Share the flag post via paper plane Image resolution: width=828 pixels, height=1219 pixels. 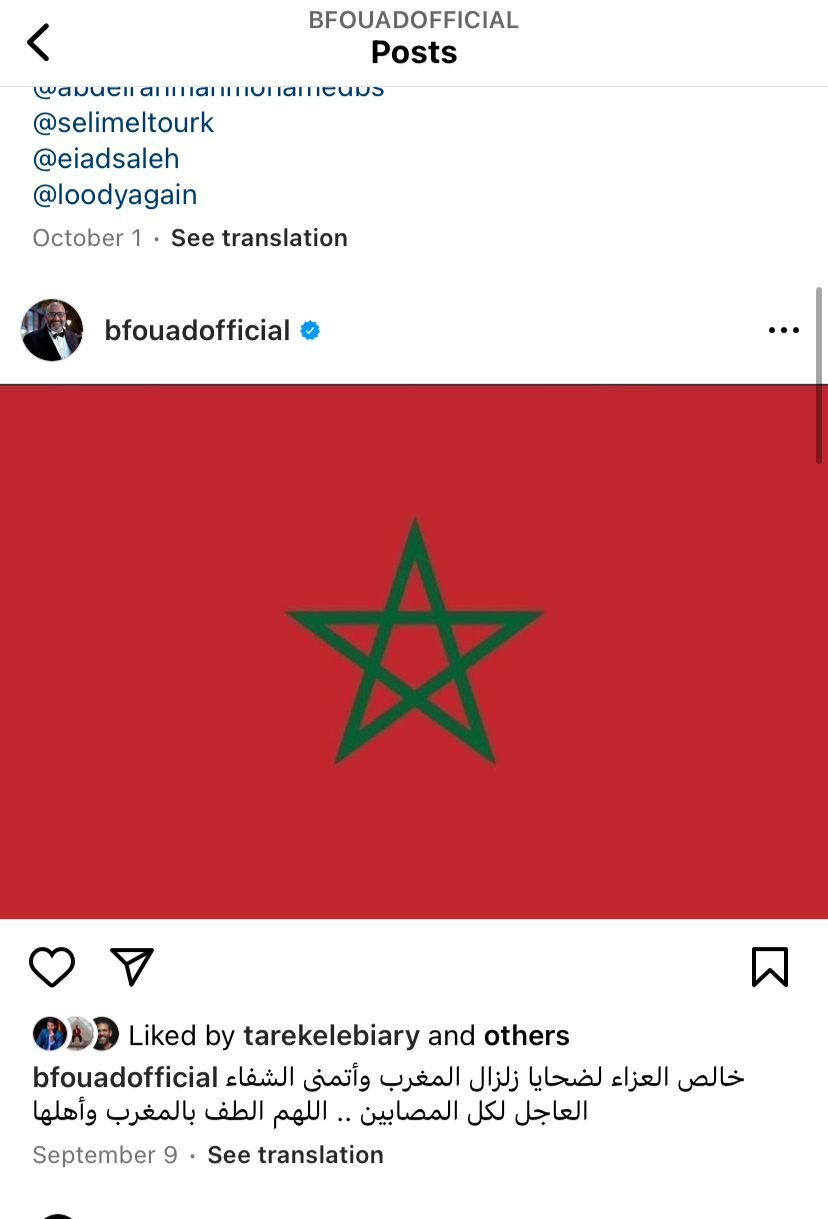coord(132,967)
